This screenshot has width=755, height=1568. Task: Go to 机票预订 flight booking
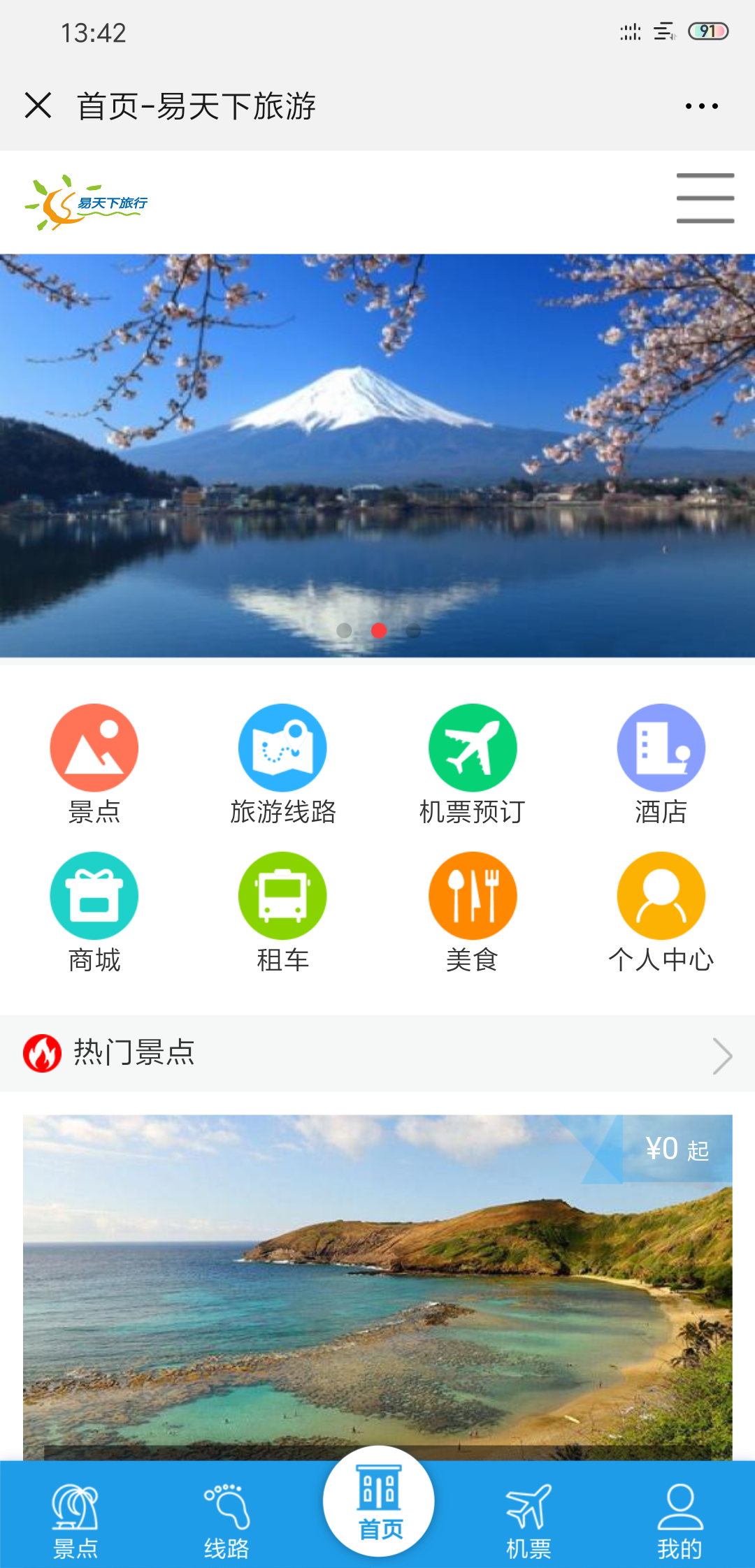(x=473, y=764)
